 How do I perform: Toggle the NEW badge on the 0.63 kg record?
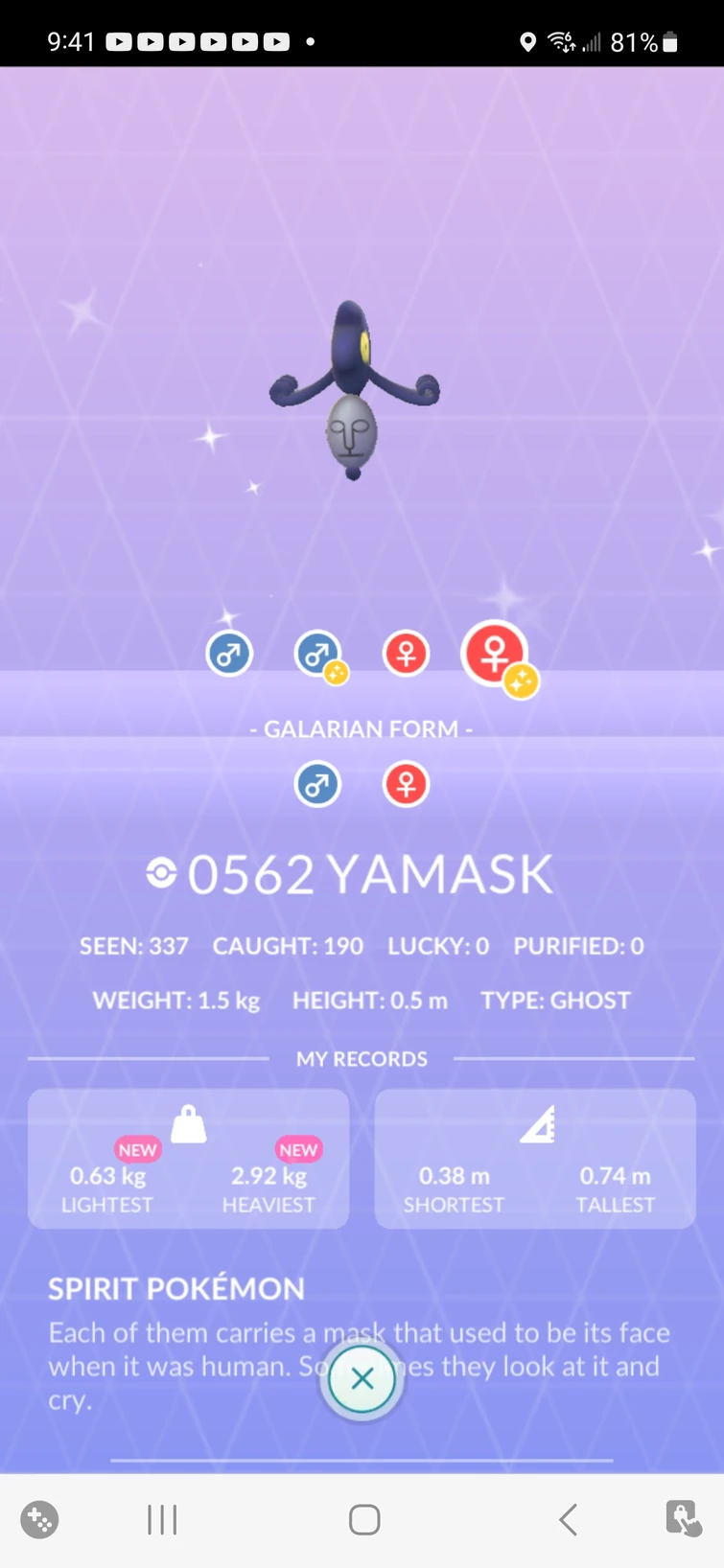(x=137, y=1149)
